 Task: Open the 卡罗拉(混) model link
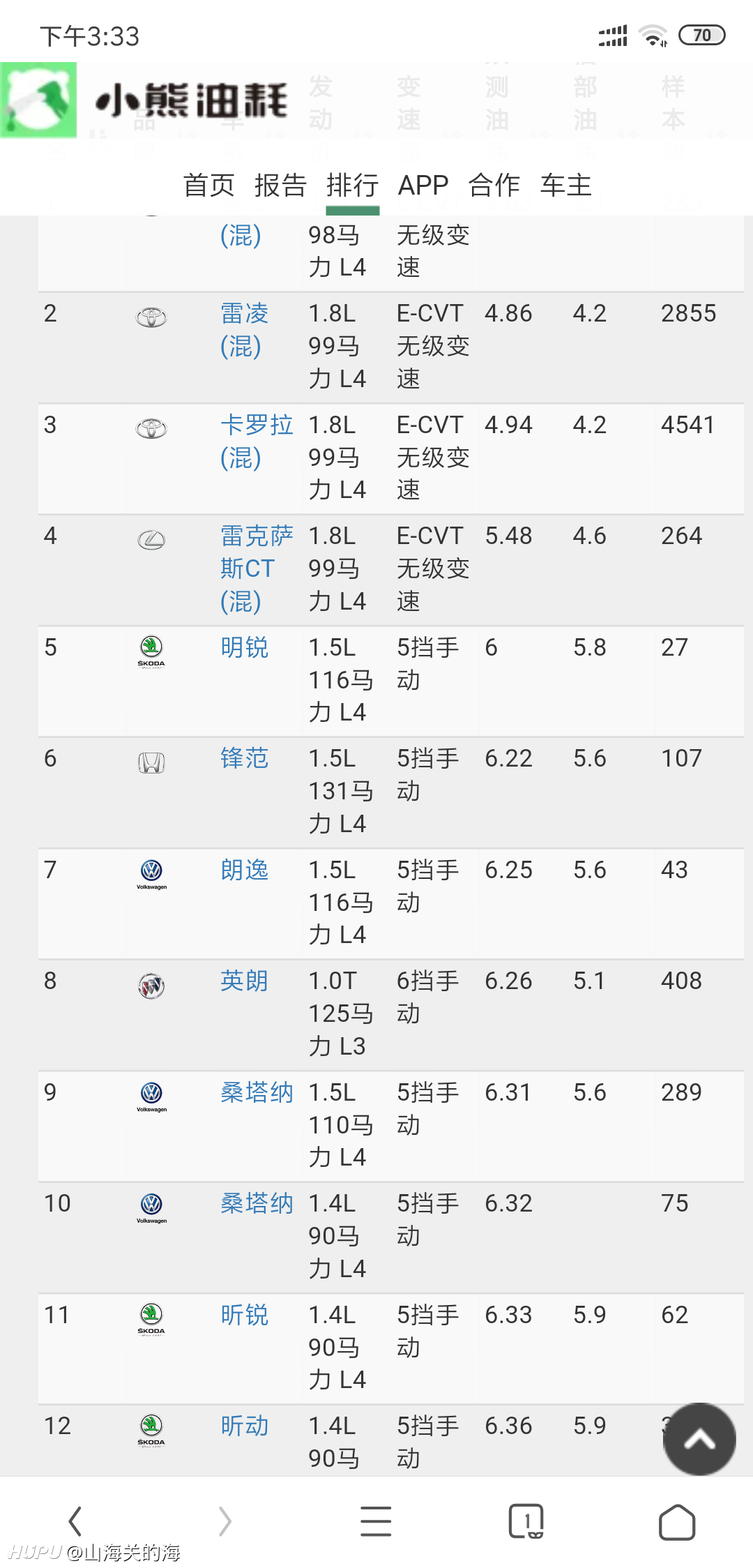(x=257, y=442)
